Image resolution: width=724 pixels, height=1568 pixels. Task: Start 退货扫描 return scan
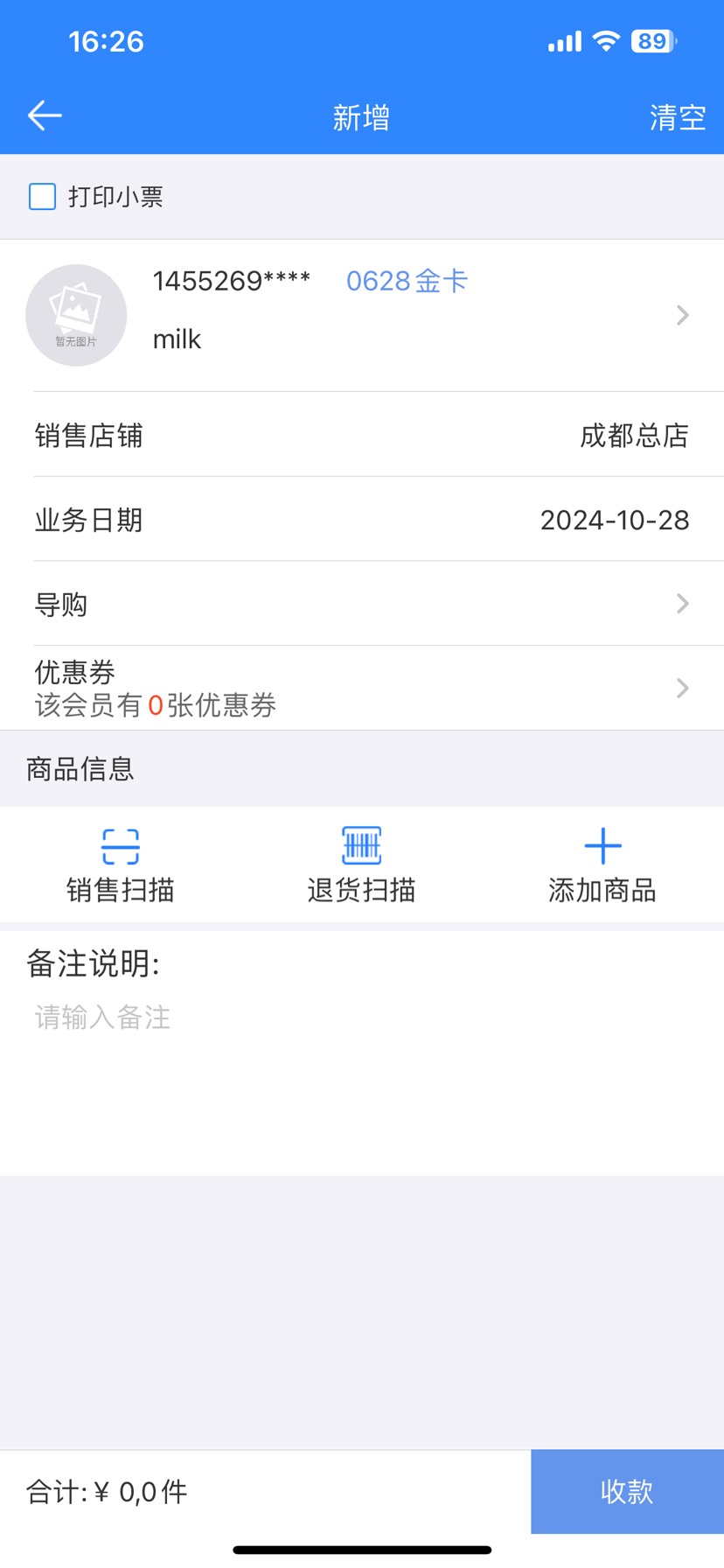point(361,864)
